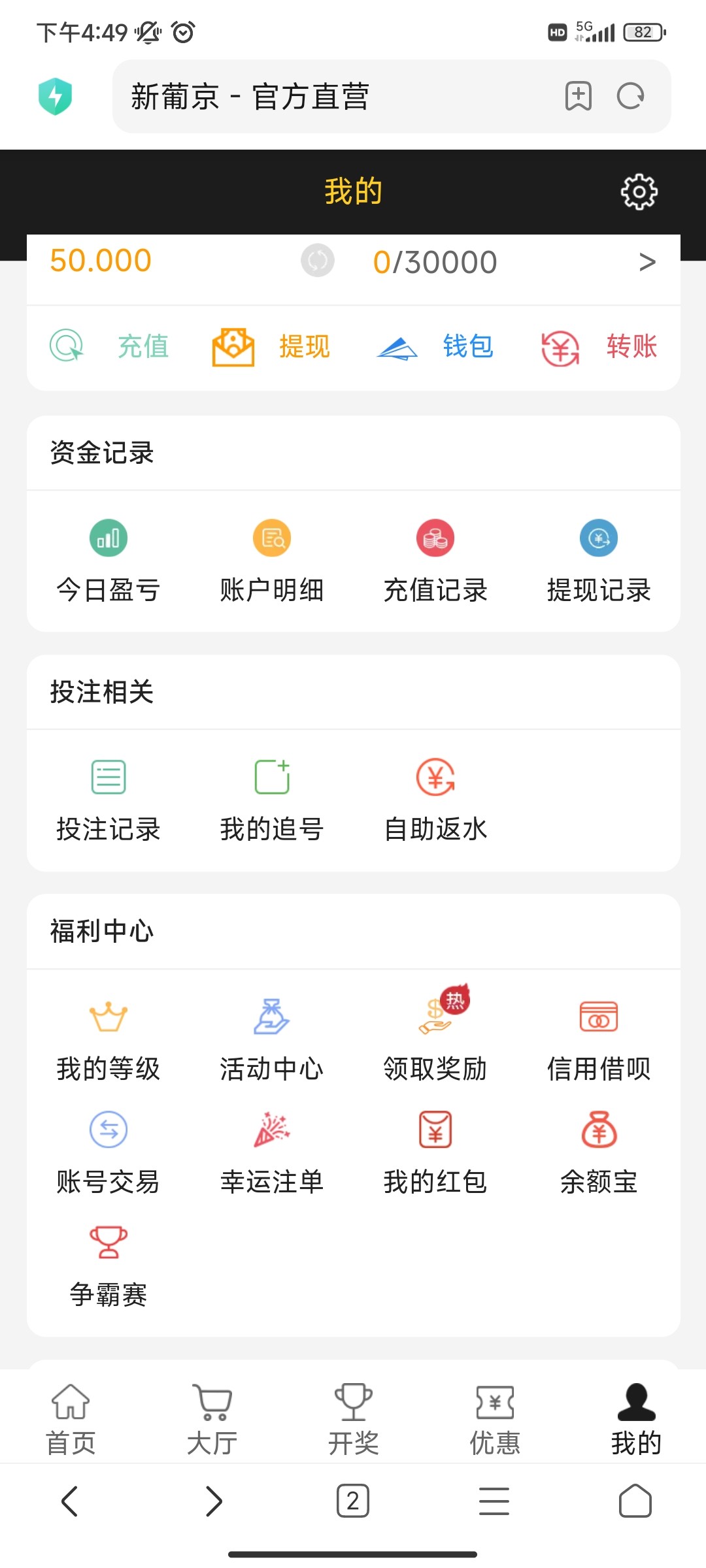View 今日盈亏 profit and loss
This screenshot has width=706, height=1568.
tap(109, 561)
